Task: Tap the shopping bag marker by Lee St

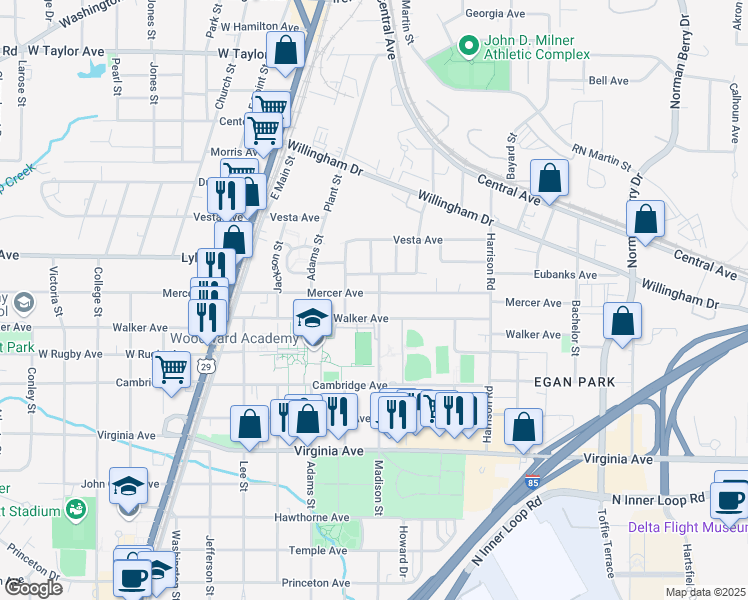Action: [x=249, y=425]
